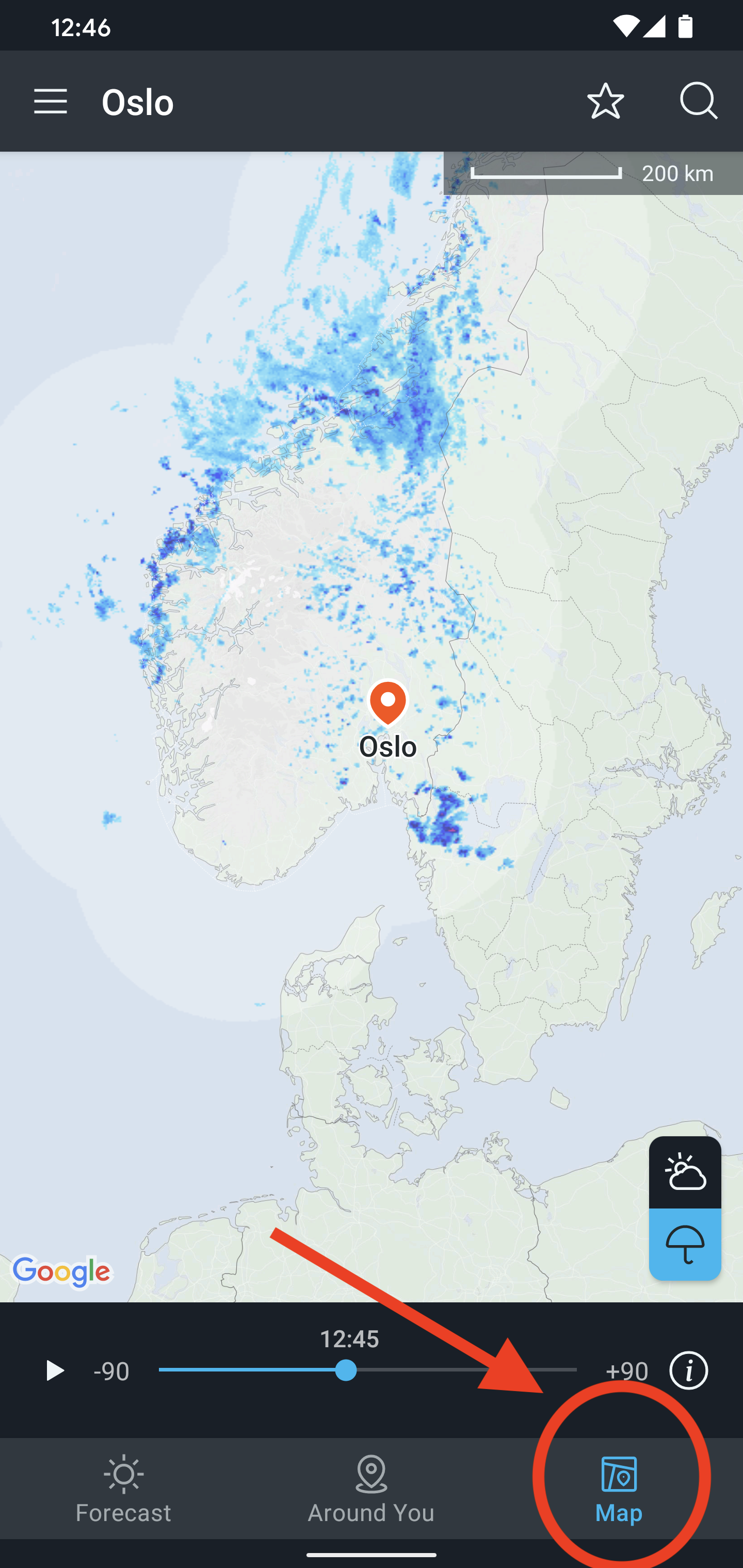Viewport: 743px width, 1568px height.
Task: Select the precipitation umbrella layer
Action: pos(685,1244)
